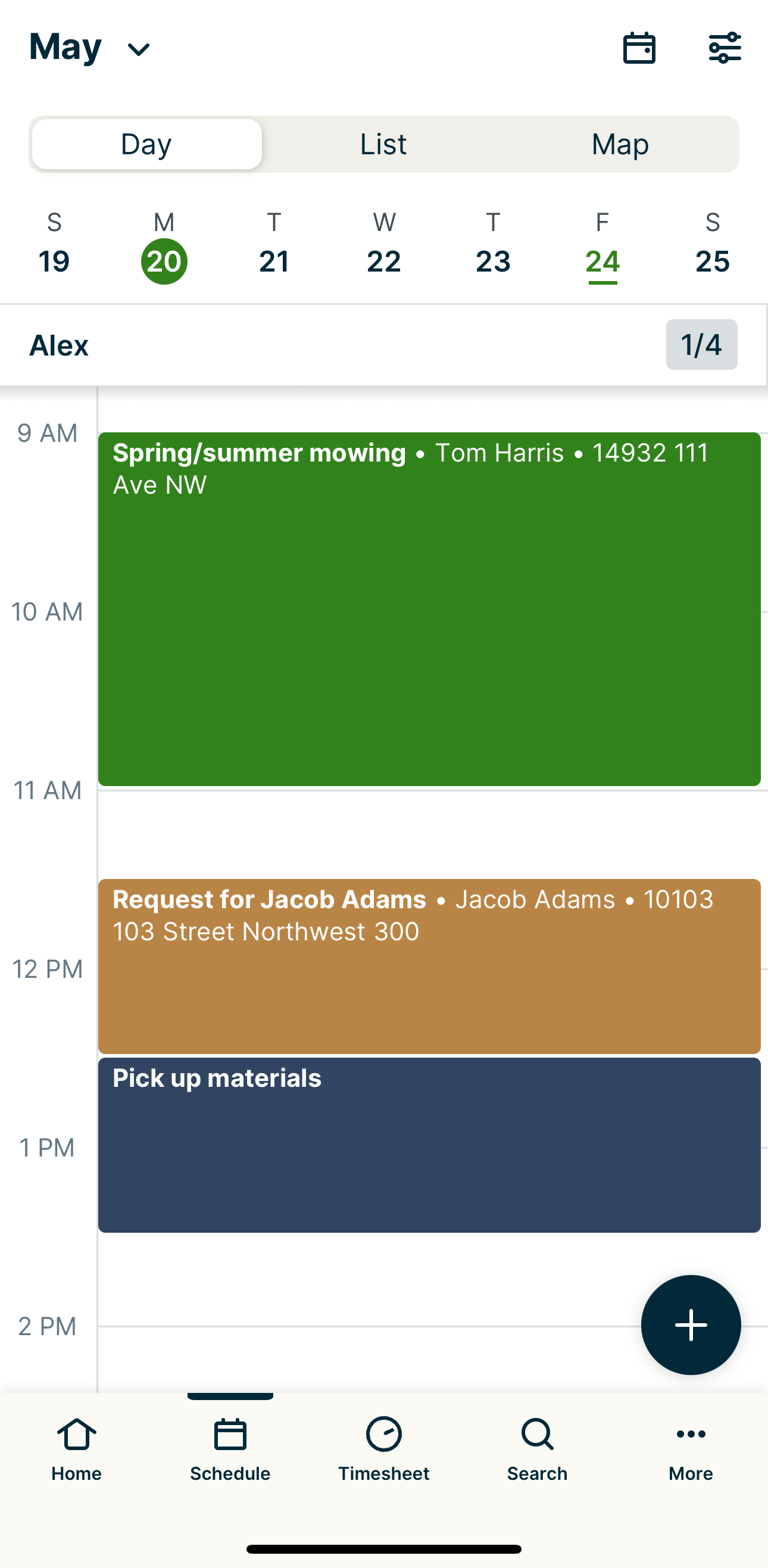Switch to the Map view
The image size is (768, 1568).
click(x=620, y=144)
